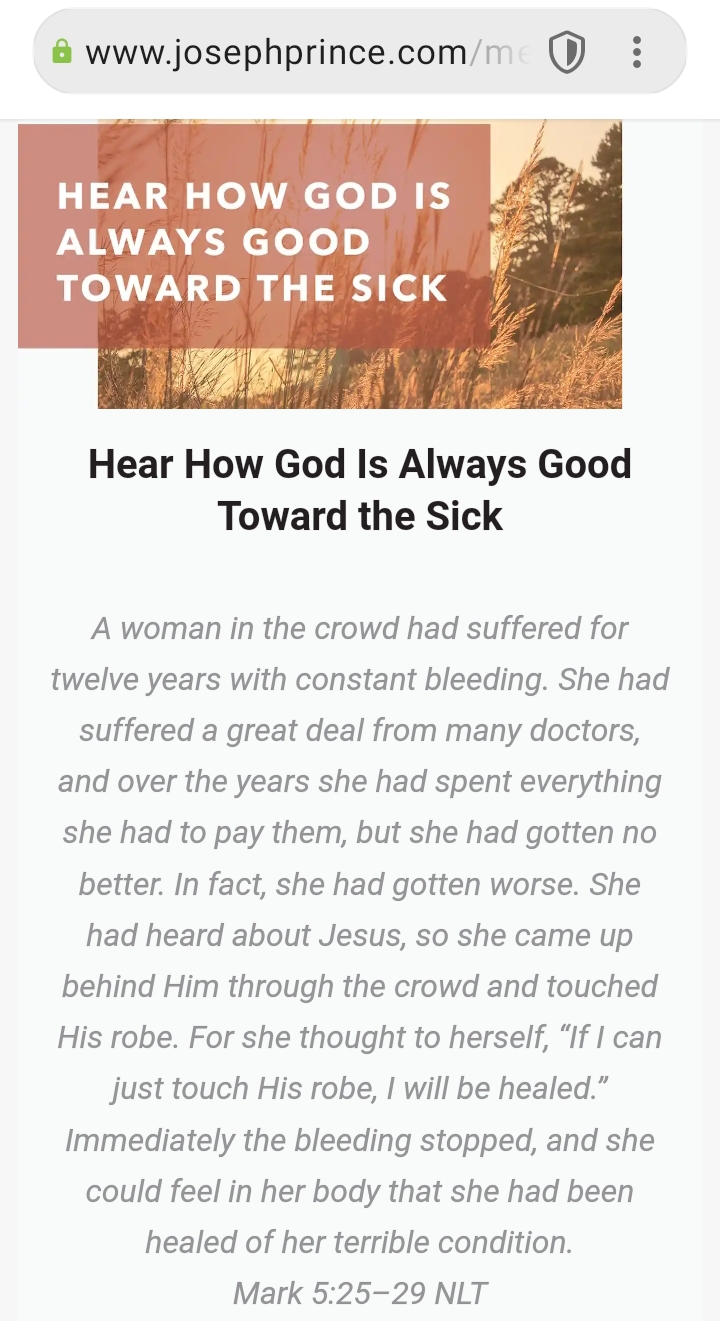The image size is (720, 1321).
Task: Open the browser overflow menu
Action: [637, 52]
